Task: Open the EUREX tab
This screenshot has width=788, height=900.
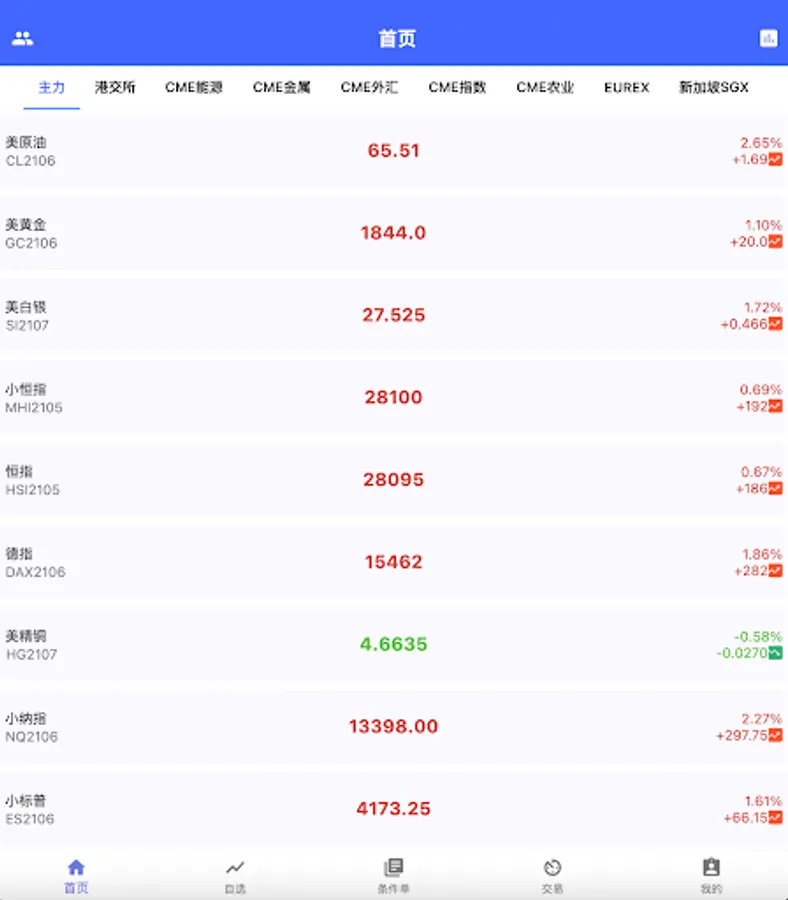Action: (x=626, y=88)
